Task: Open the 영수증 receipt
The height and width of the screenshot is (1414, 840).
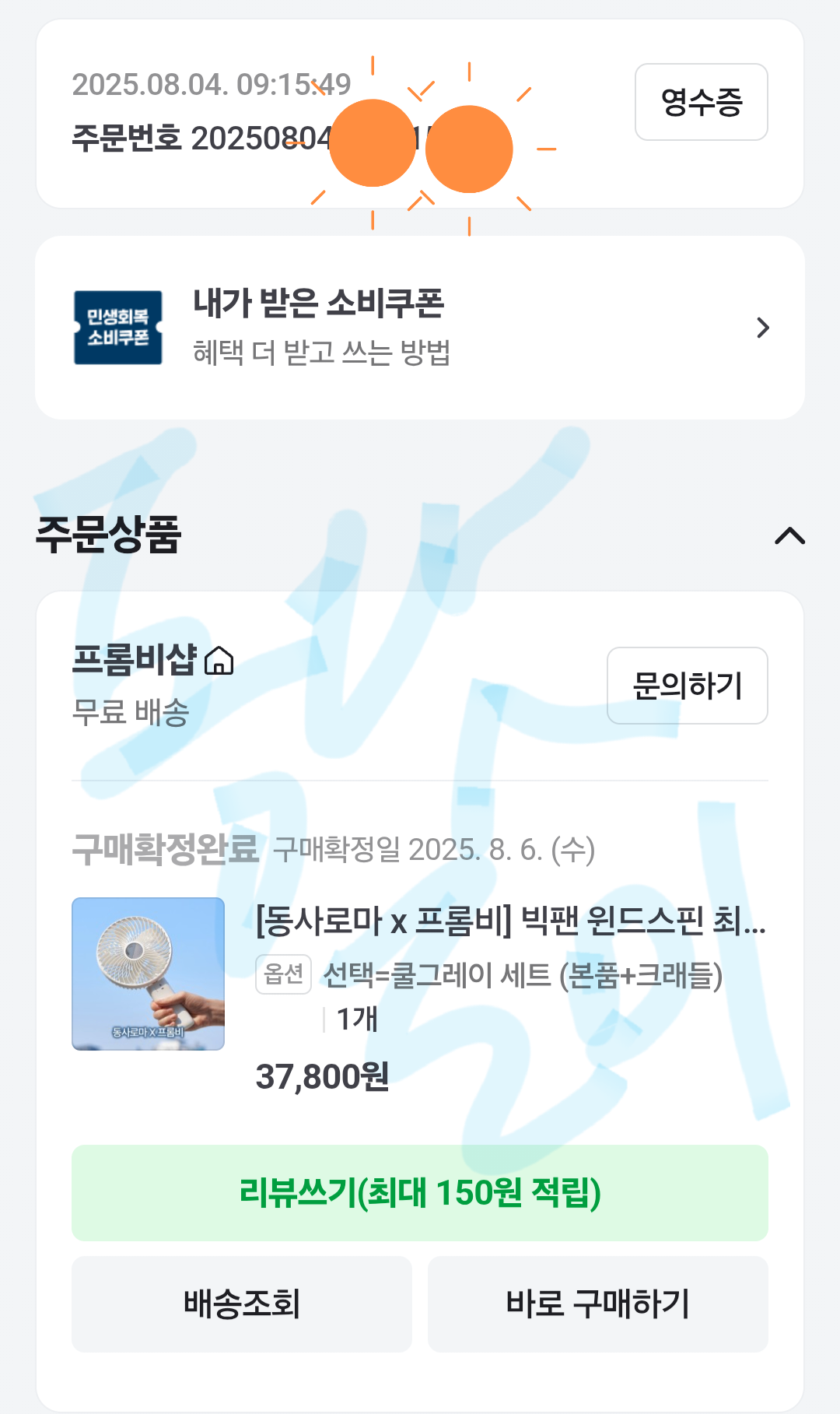Action: (x=701, y=102)
